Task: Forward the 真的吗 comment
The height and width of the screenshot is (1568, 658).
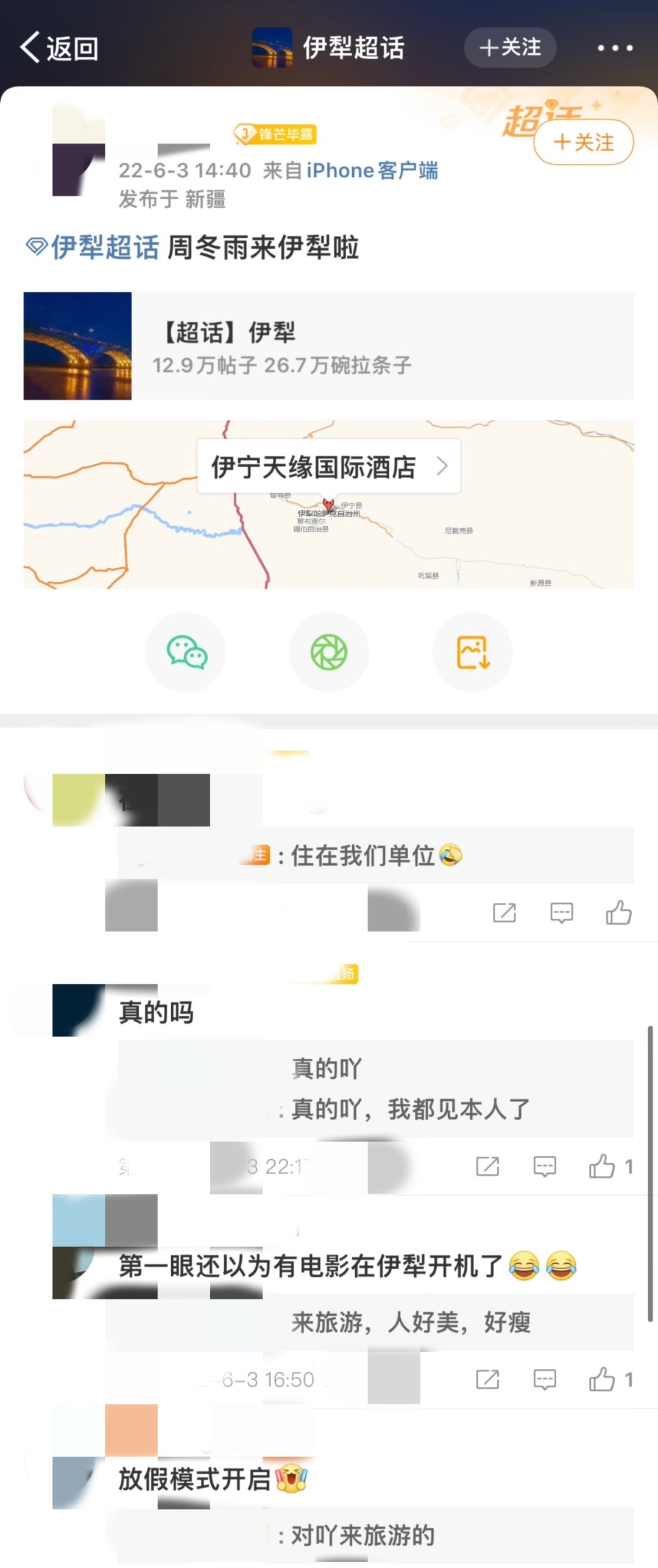Action: tap(487, 1167)
